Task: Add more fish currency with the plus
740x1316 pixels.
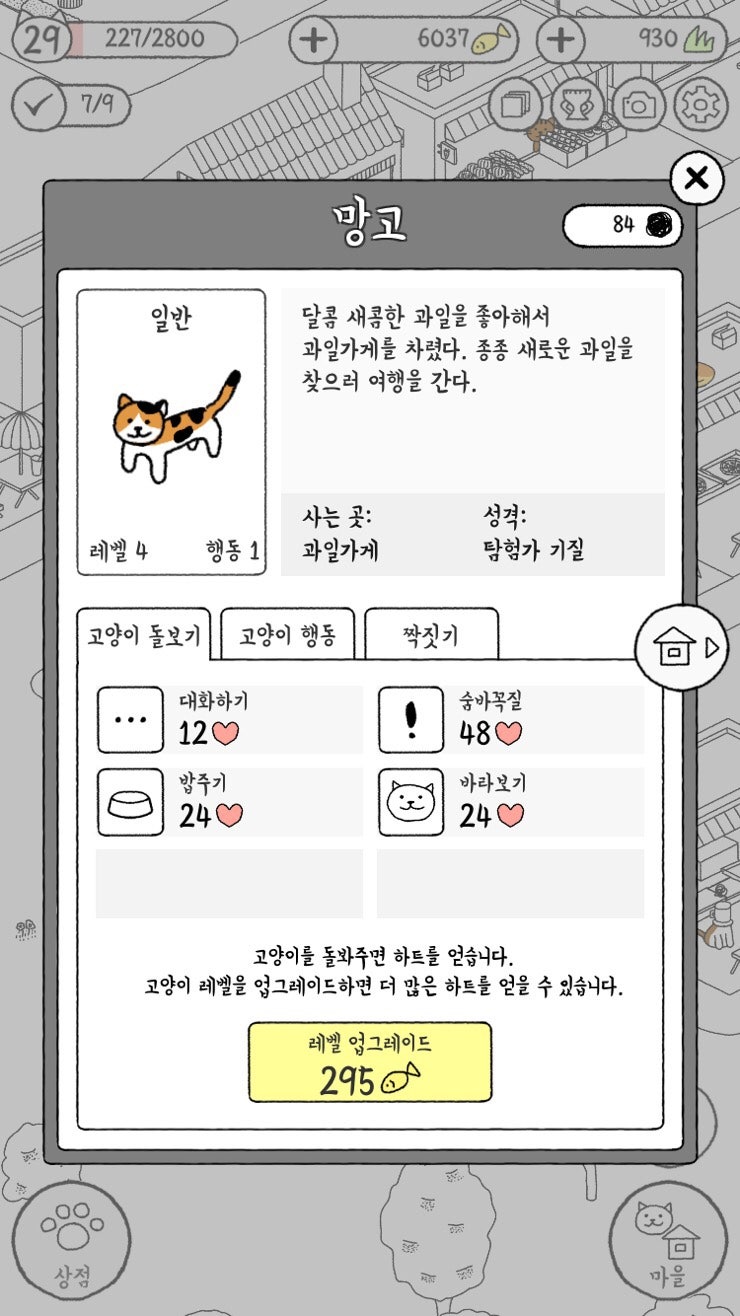Action: [x=314, y=41]
